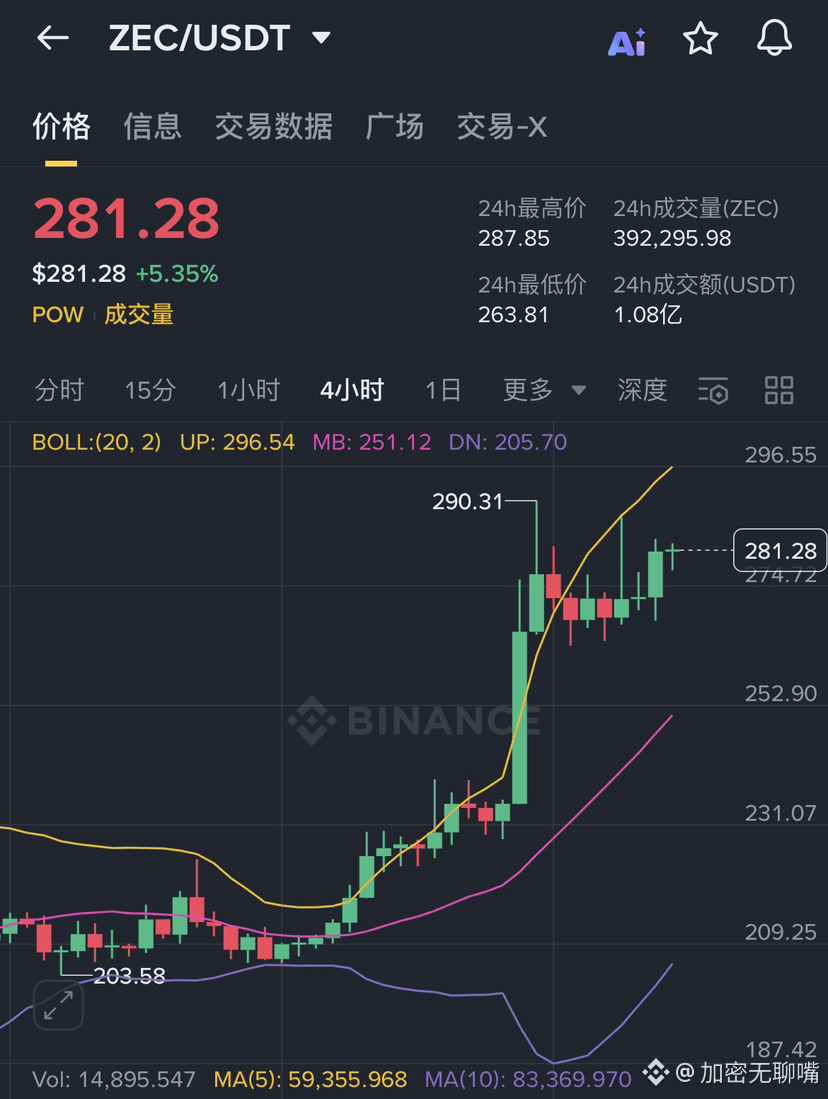
Task: Expand the 更多 interval dropdown
Action: 544,390
